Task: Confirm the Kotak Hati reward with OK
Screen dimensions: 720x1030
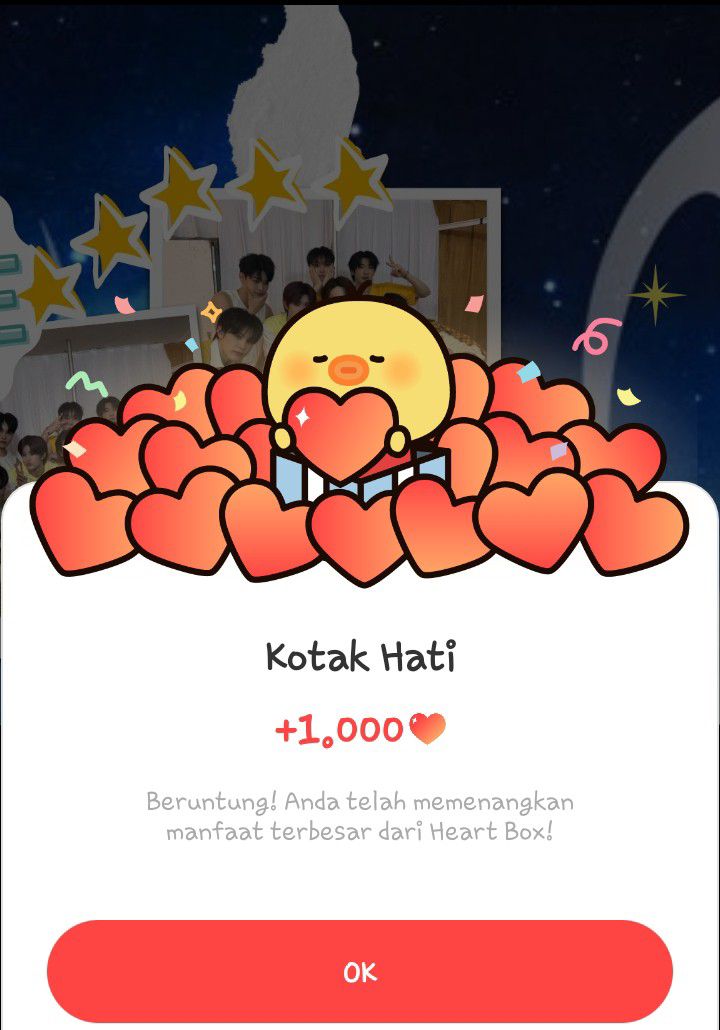Action: (360, 971)
